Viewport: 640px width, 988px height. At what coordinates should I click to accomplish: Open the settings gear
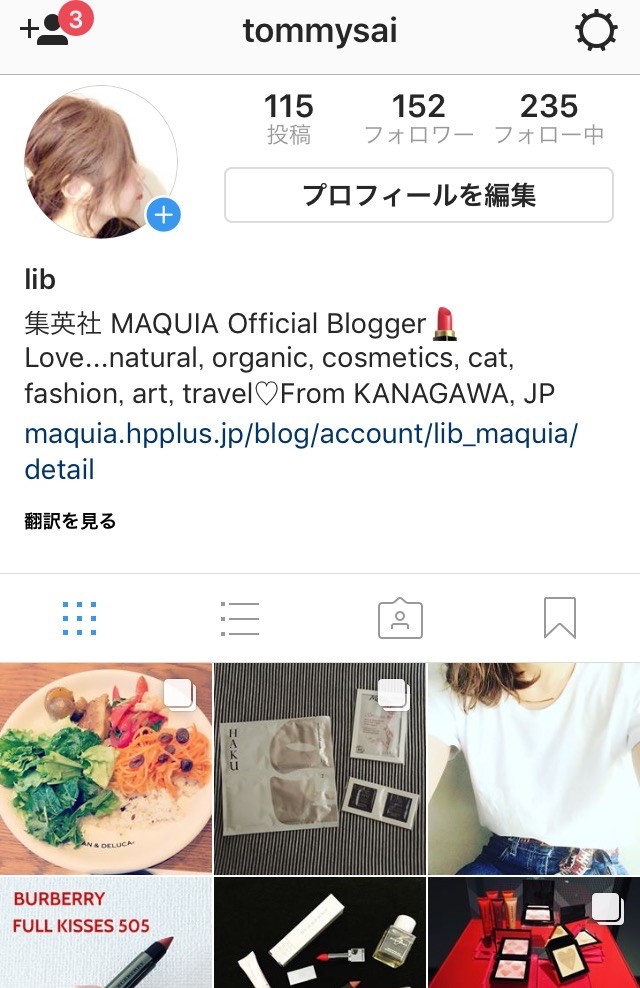pyautogui.click(x=596, y=32)
